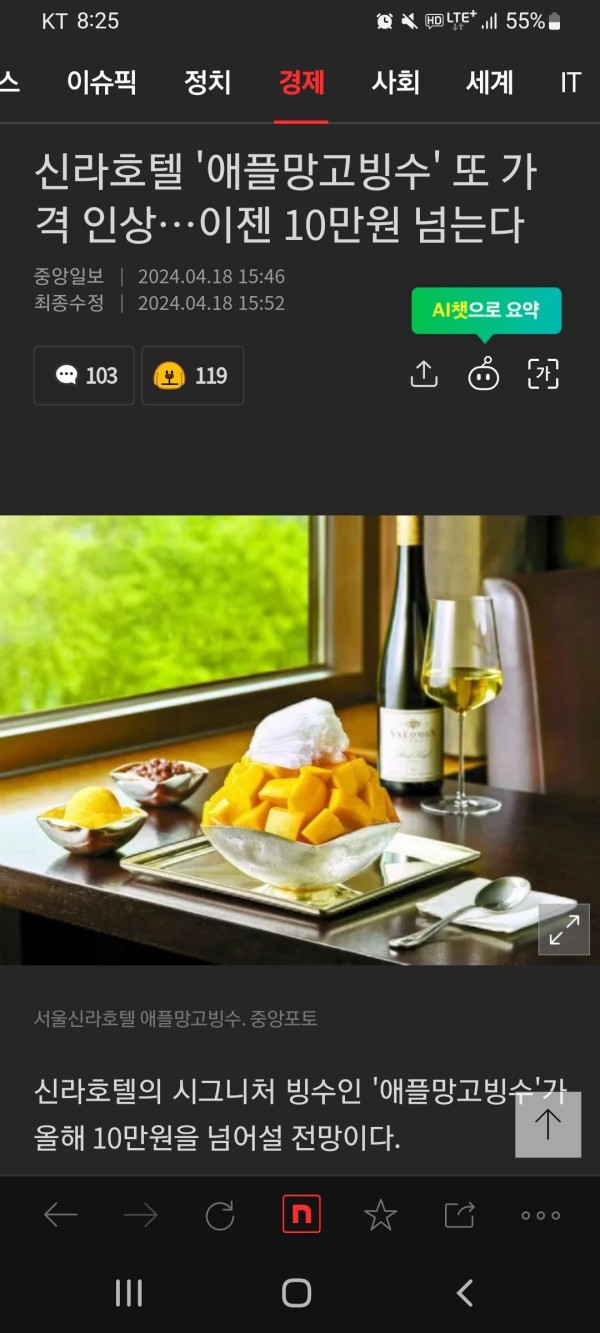This screenshot has width=600, height=1333.
Task: Select the IT tab
Action: (x=570, y=82)
